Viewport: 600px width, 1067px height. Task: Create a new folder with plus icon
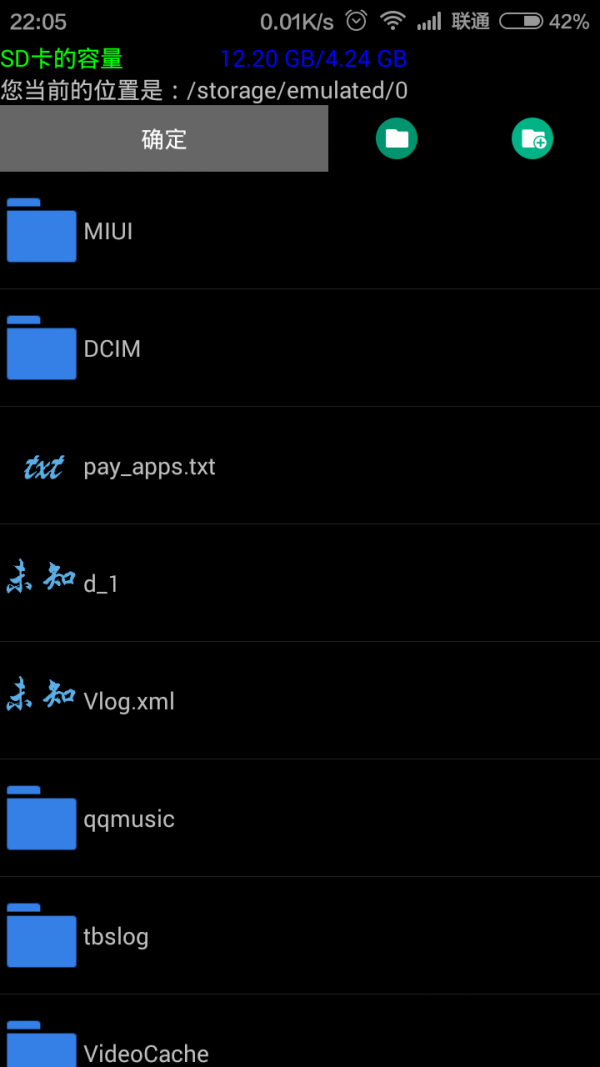pos(532,139)
